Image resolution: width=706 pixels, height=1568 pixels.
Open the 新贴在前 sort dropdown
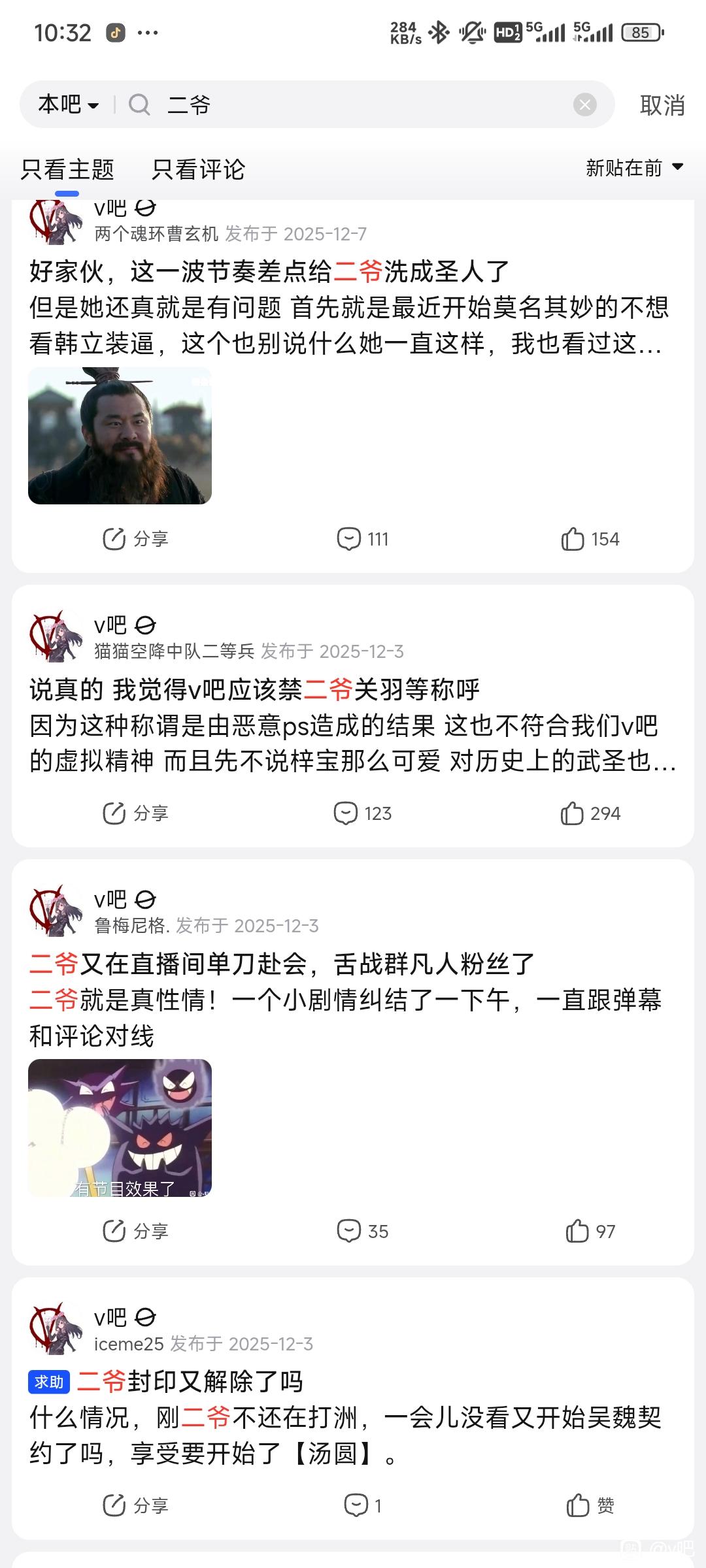[x=634, y=168]
